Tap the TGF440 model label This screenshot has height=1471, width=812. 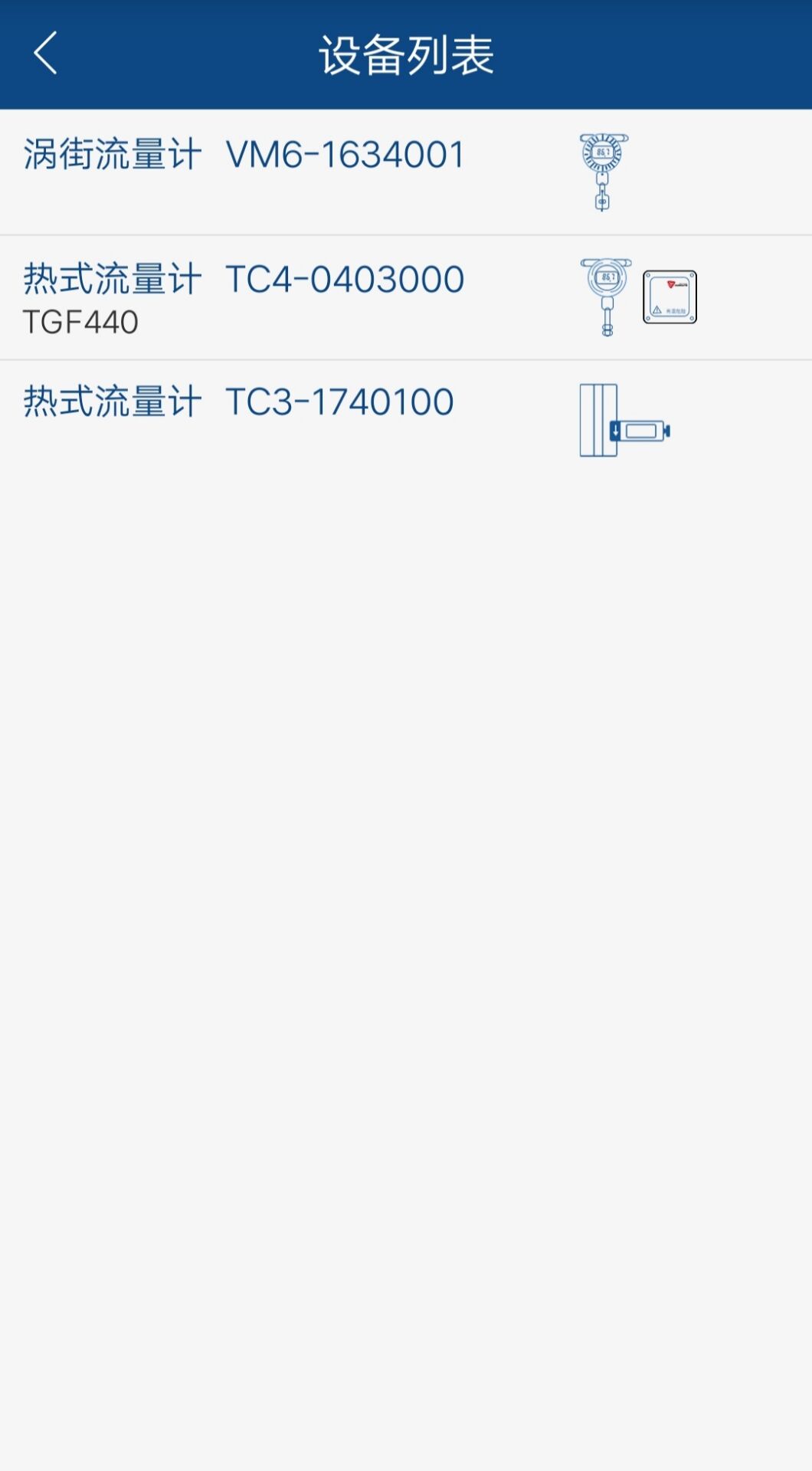point(80,323)
